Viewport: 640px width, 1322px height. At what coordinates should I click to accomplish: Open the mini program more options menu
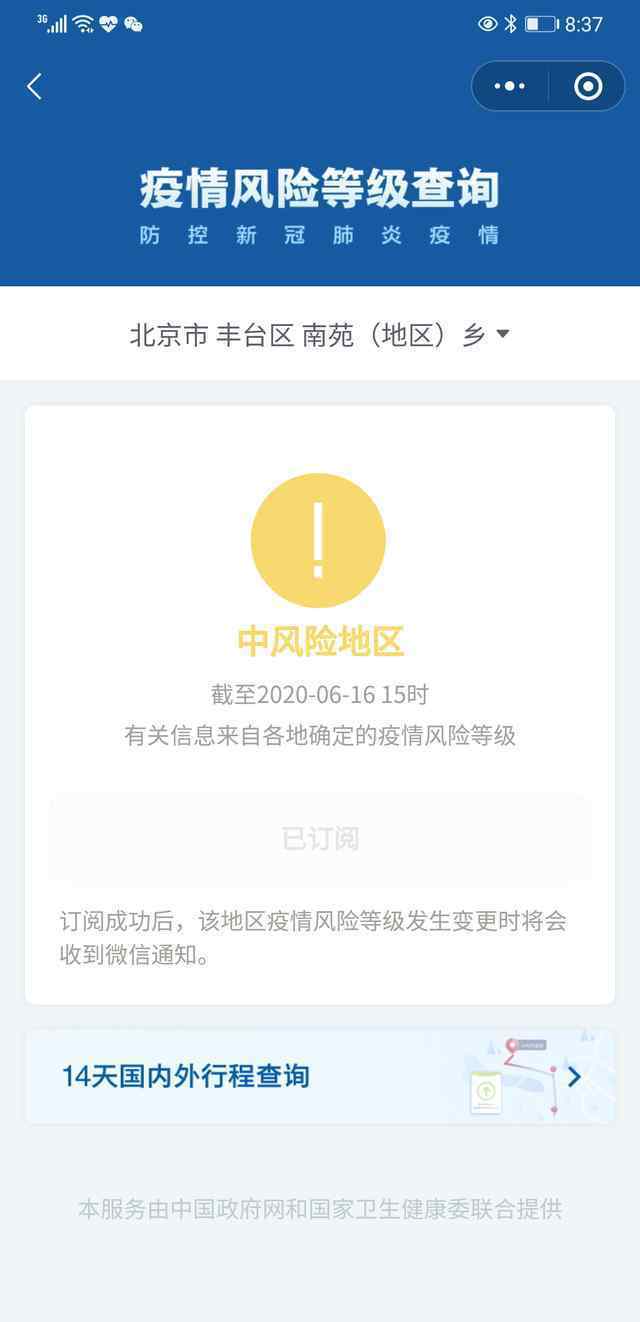(x=510, y=87)
